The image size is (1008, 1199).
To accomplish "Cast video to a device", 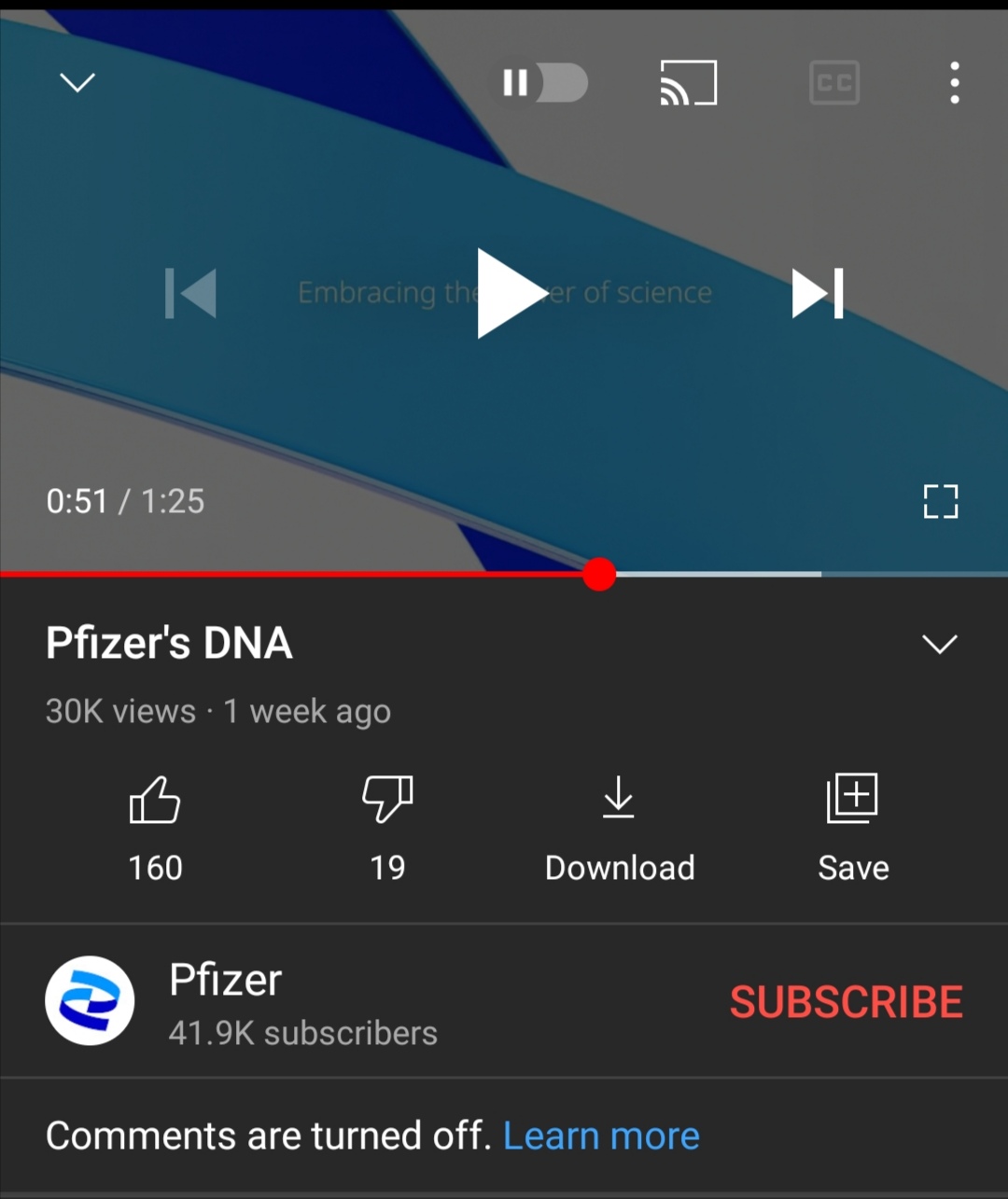I will coord(689,83).
